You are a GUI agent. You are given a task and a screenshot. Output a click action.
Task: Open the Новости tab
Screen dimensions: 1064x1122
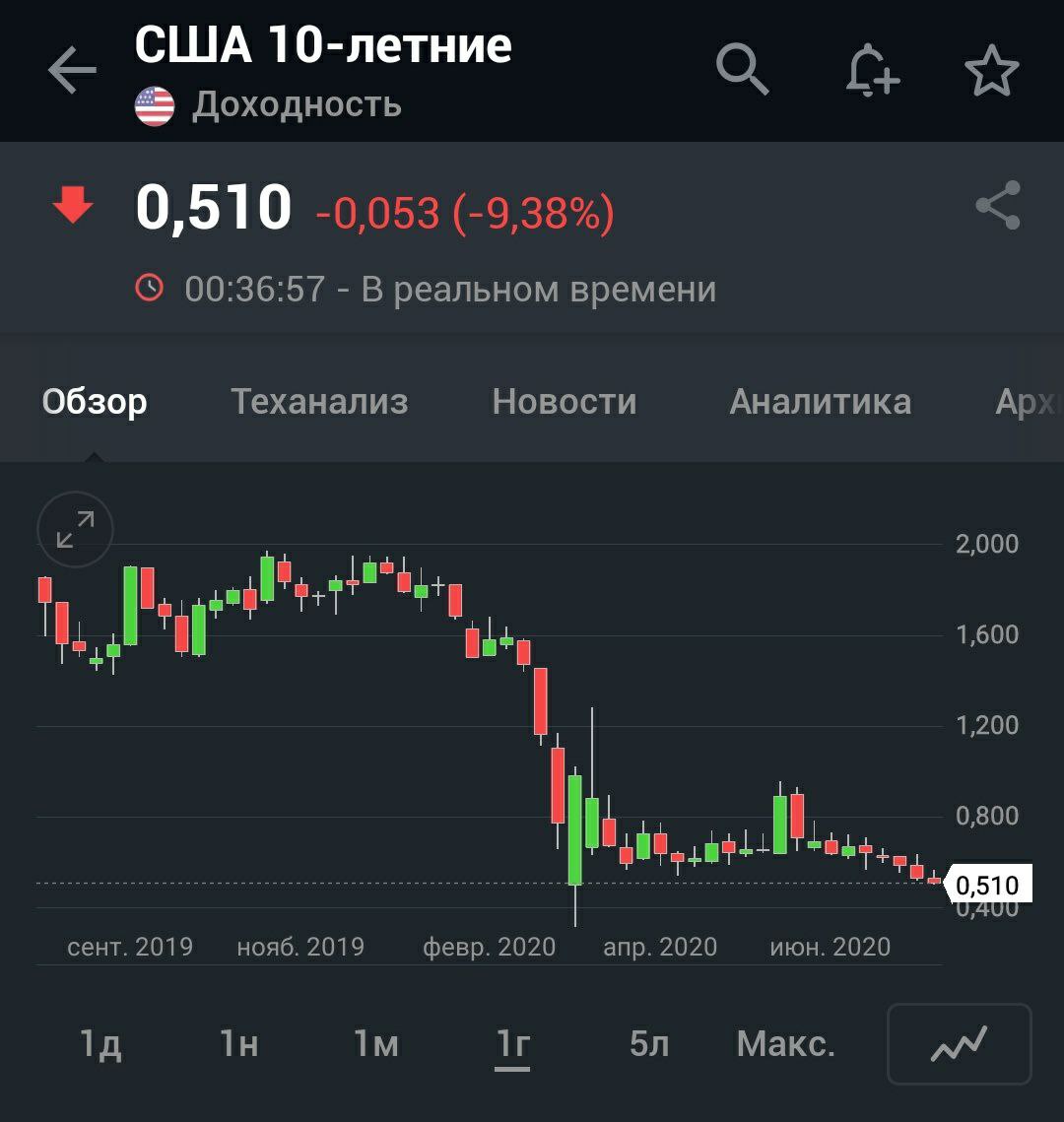pyautogui.click(x=565, y=402)
